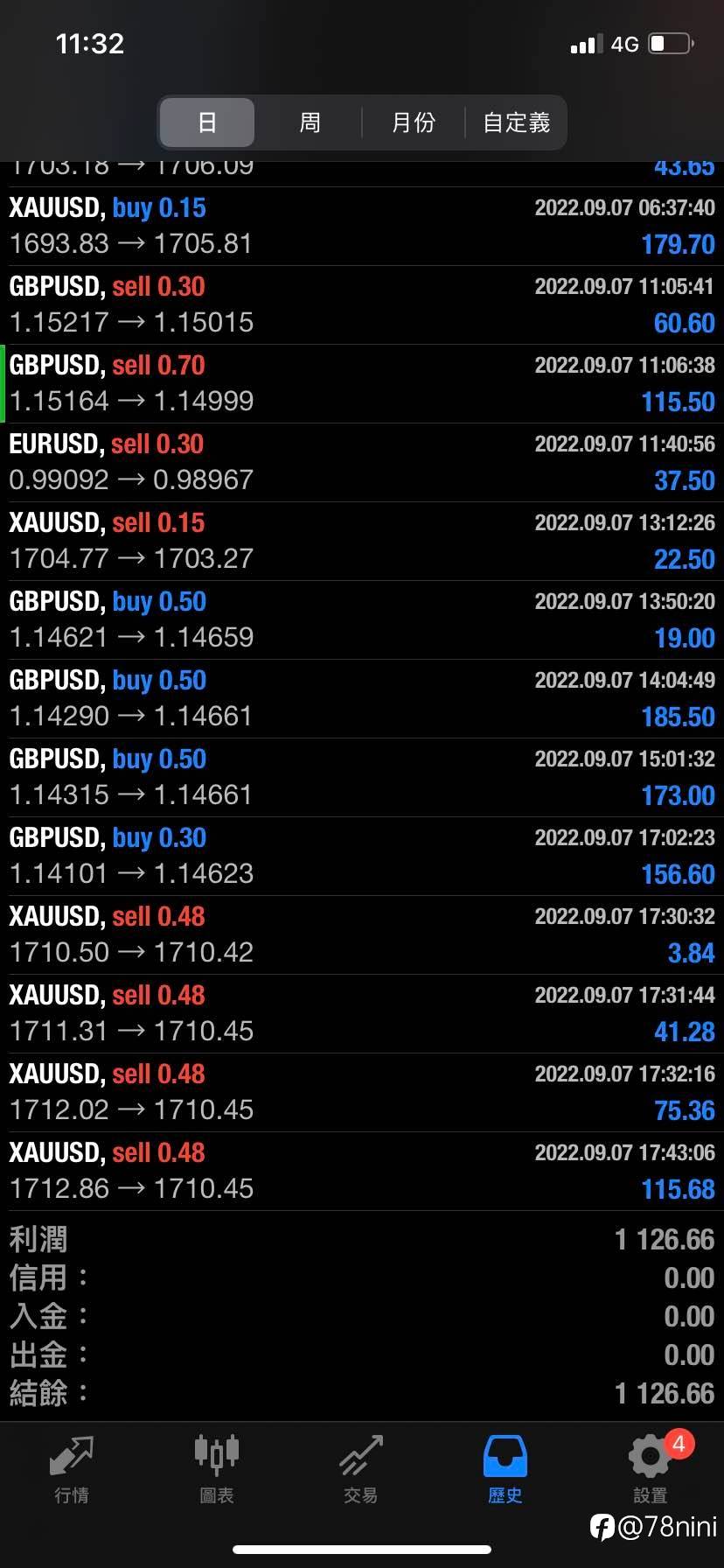Image resolution: width=724 pixels, height=1568 pixels.
Task: Select the 日 day period
Action: point(207,122)
